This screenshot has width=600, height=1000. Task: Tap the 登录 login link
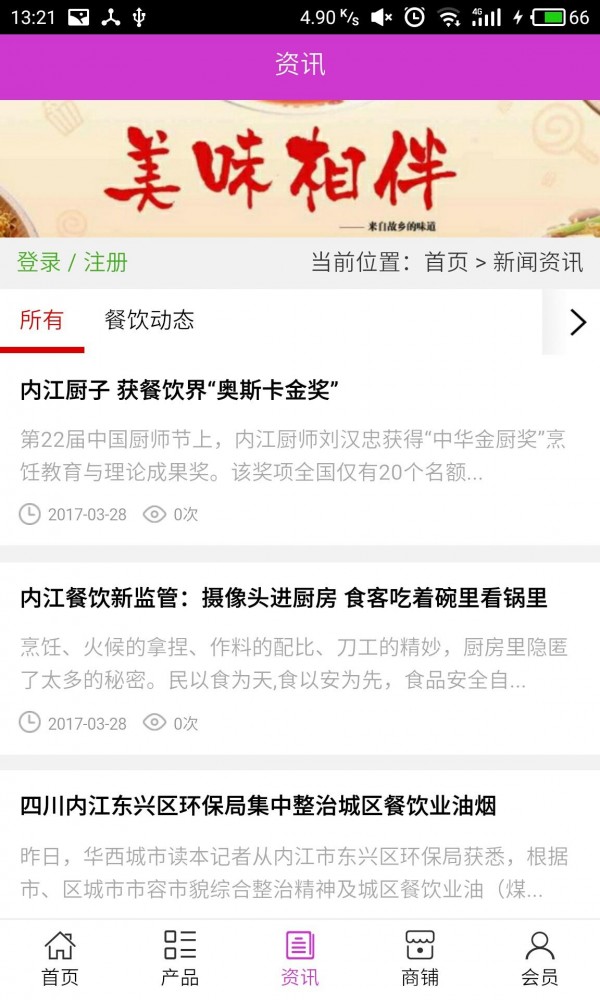click(x=39, y=262)
